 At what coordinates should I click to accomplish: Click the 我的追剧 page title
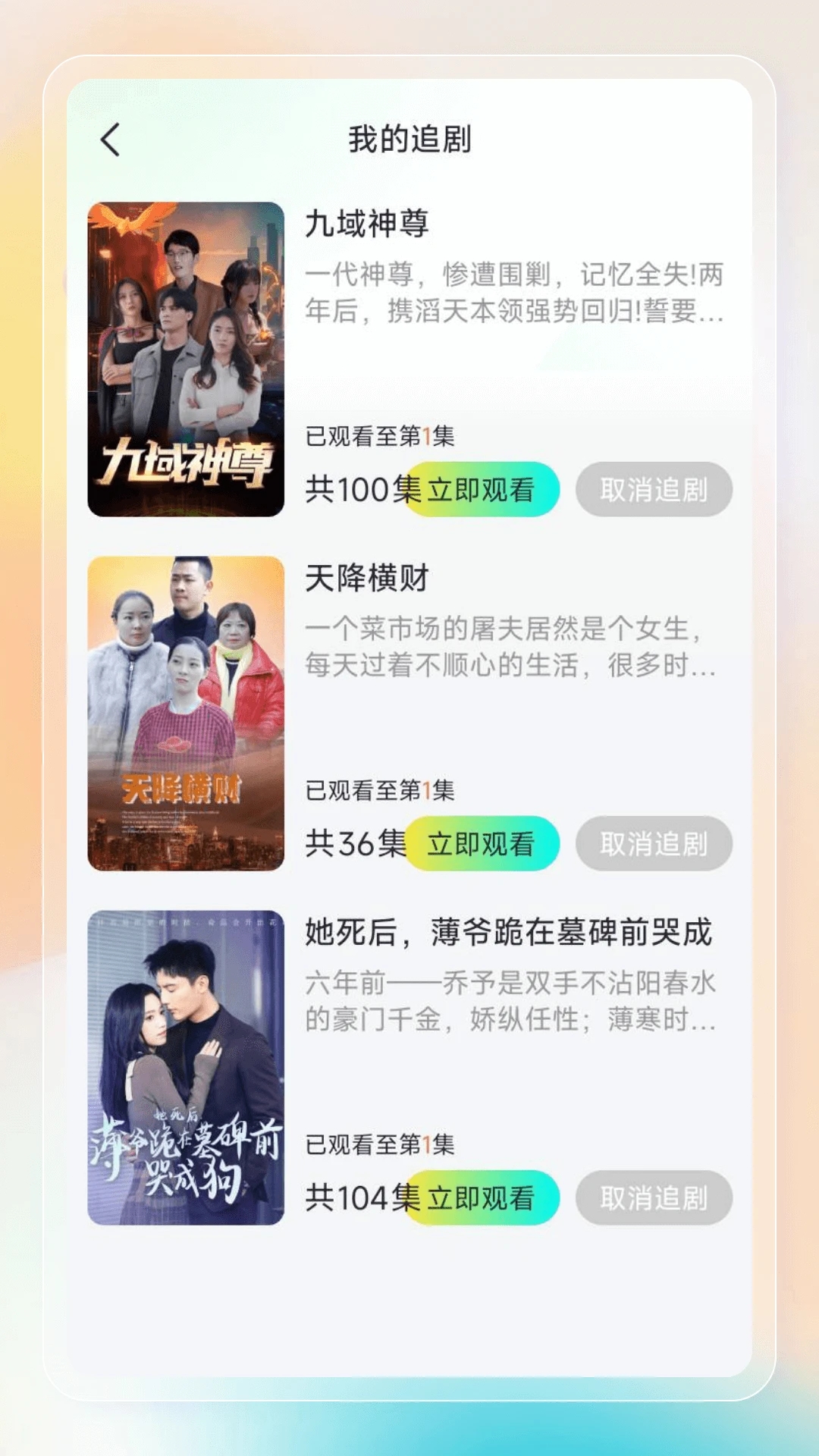[x=409, y=139]
